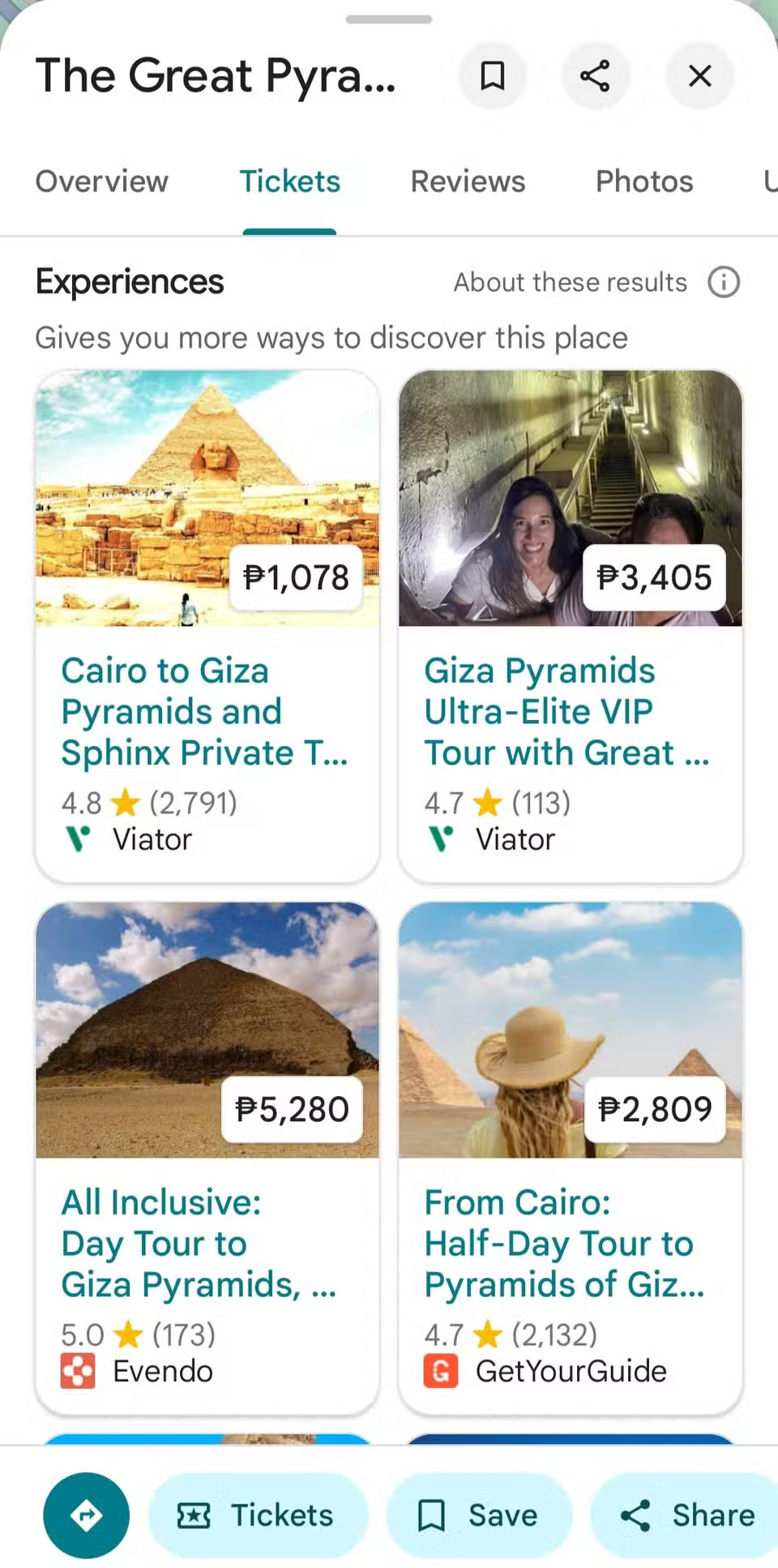Tap the About these results info icon

723,281
